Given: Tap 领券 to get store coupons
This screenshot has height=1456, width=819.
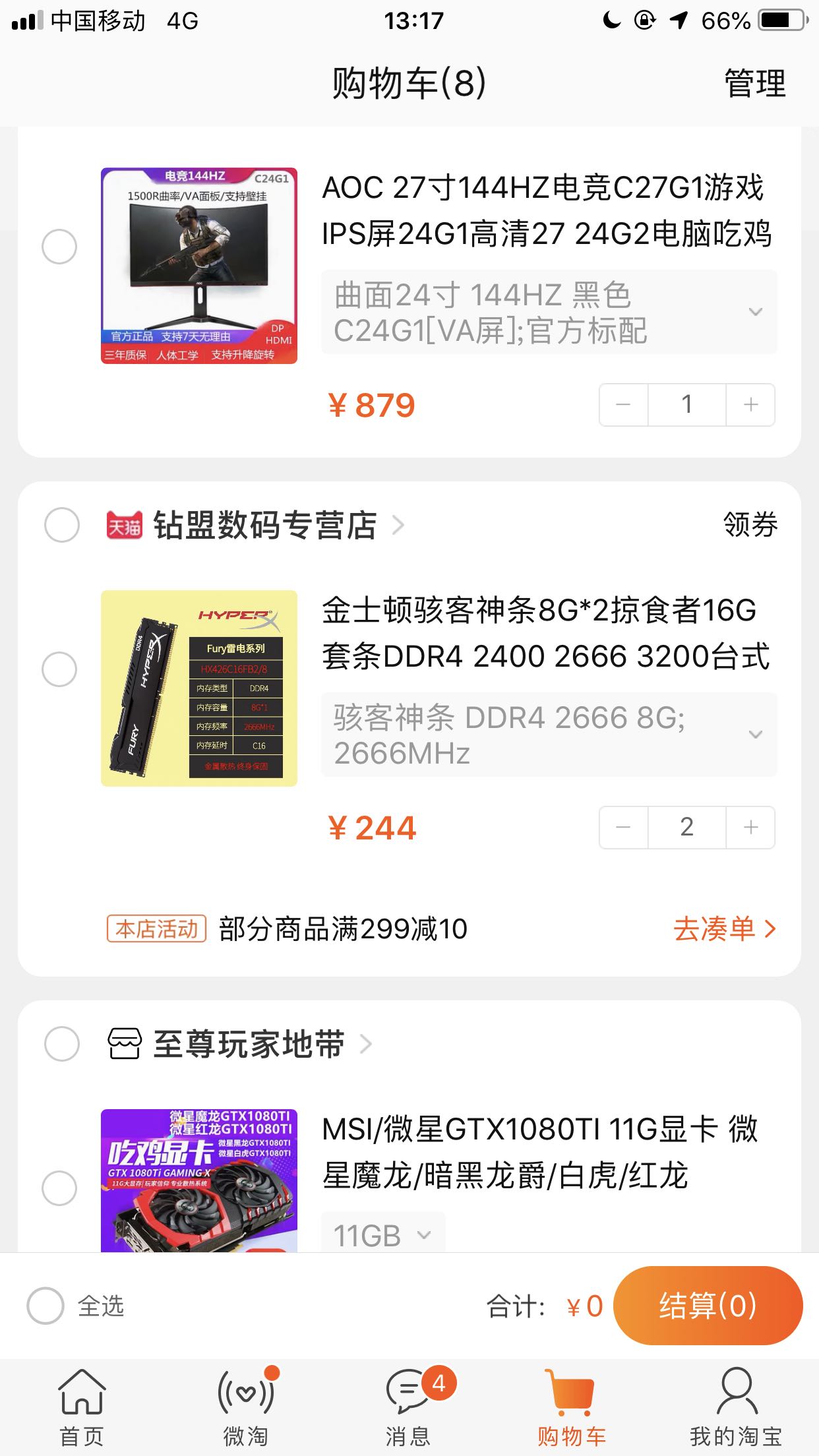Looking at the screenshot, I should (x=750, y=526).
